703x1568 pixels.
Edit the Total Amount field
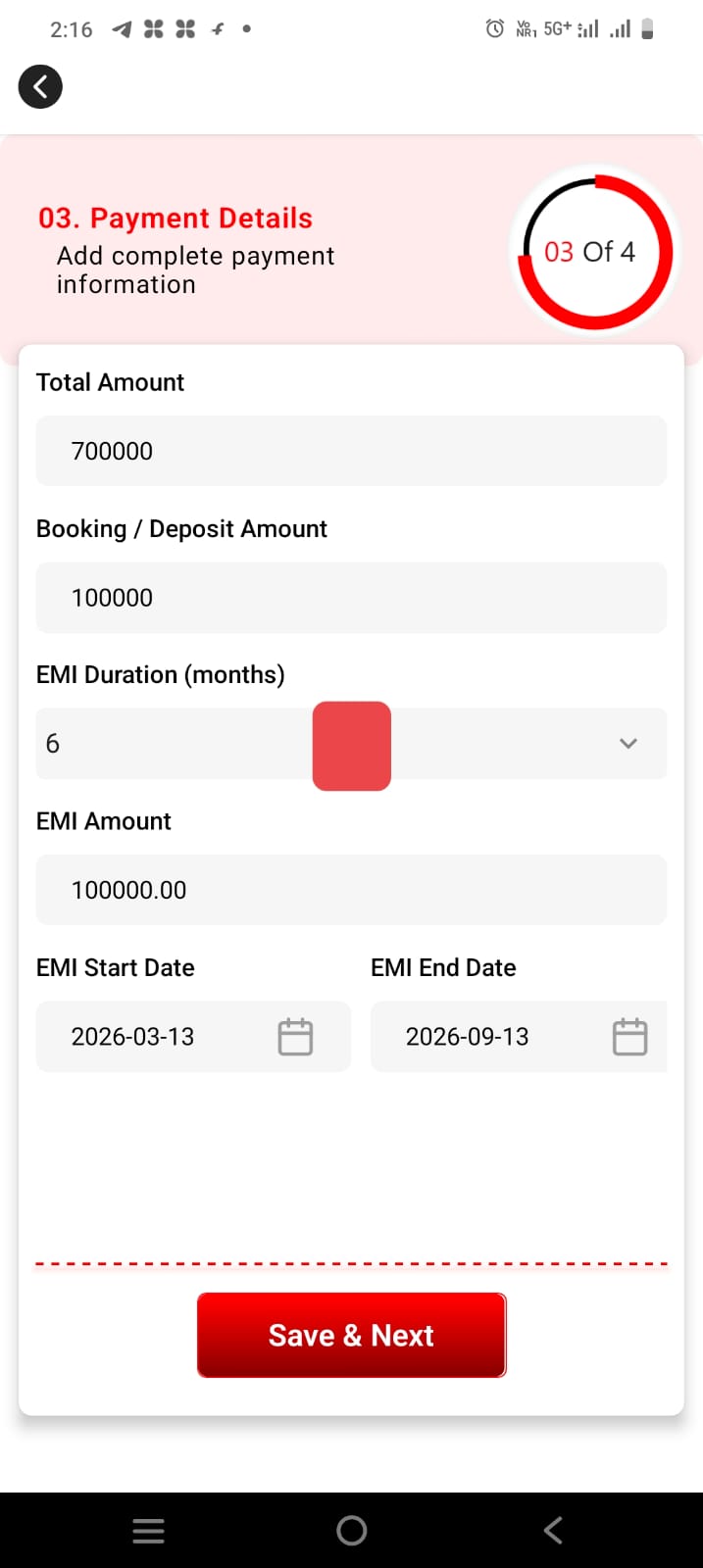pos(351,451)
